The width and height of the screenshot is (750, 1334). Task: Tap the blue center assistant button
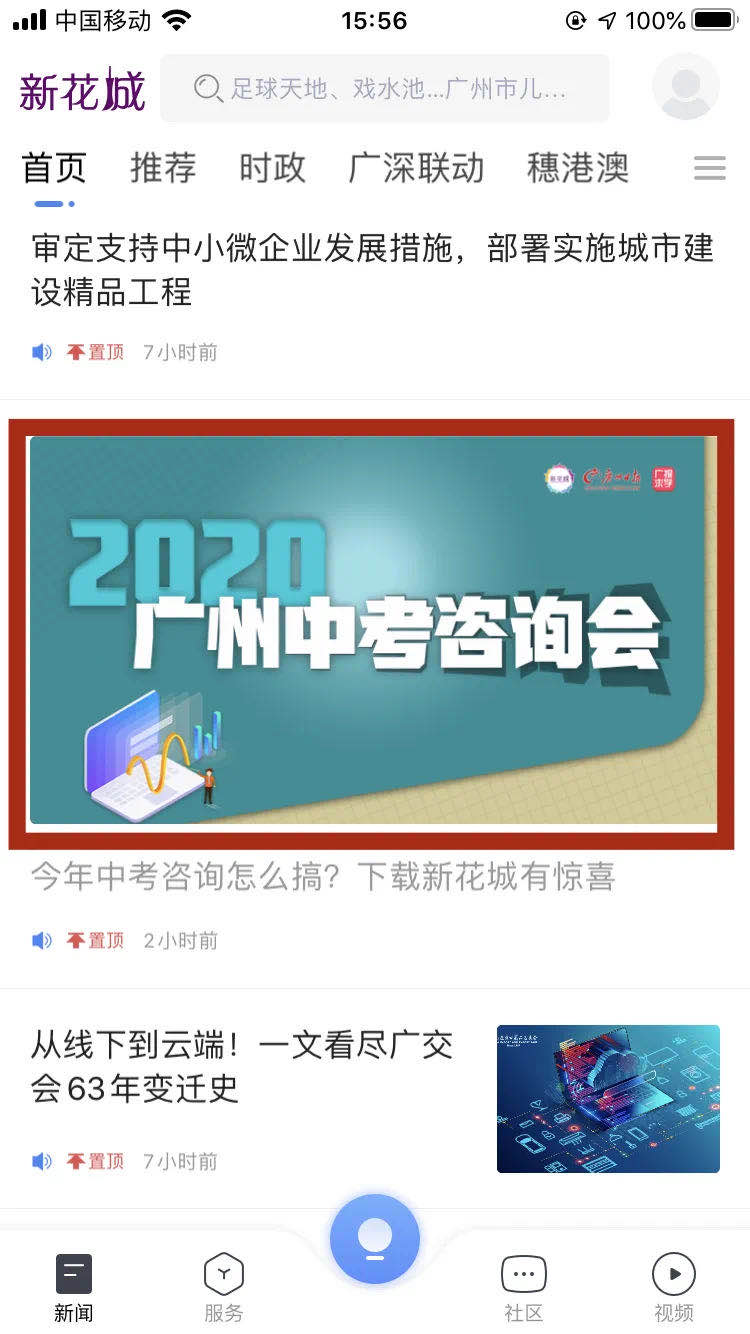(x=375, y=1239)
